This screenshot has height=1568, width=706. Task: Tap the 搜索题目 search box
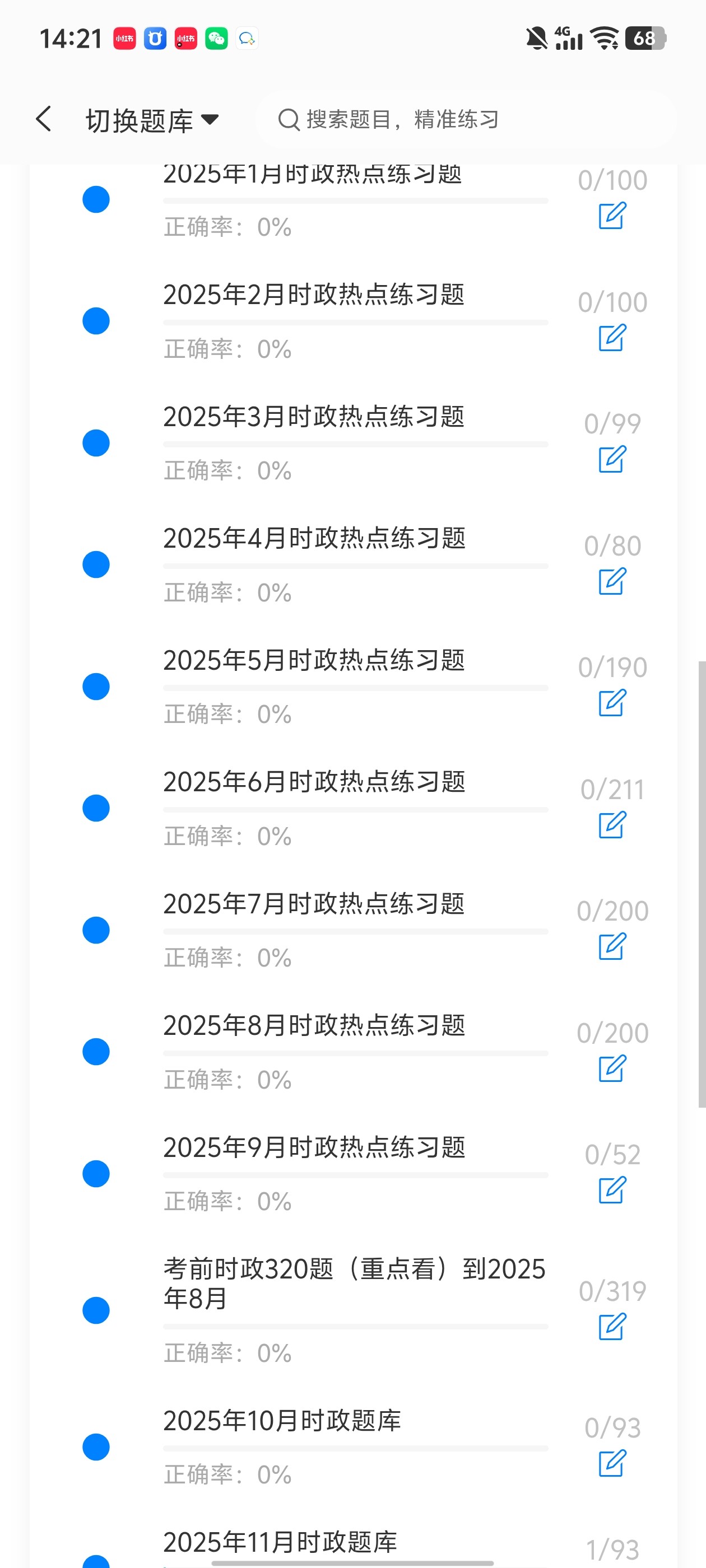click(466, 119)
